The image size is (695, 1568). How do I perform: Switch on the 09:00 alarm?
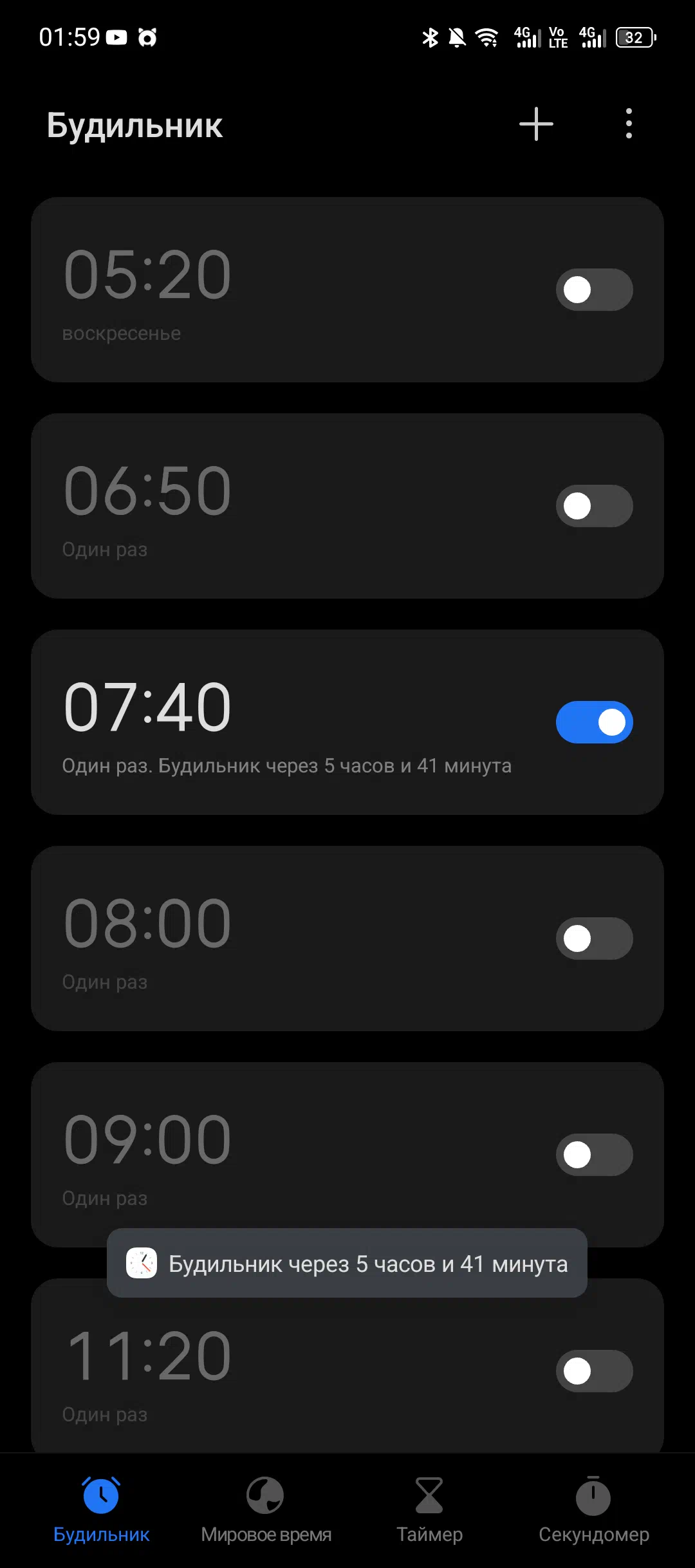click(594, 1155)
